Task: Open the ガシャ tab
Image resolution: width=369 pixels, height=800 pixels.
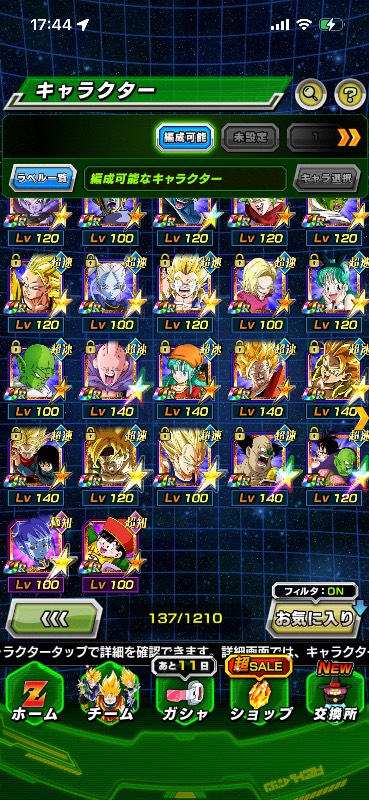Action: pyautogui.click(x=185, y=695)
